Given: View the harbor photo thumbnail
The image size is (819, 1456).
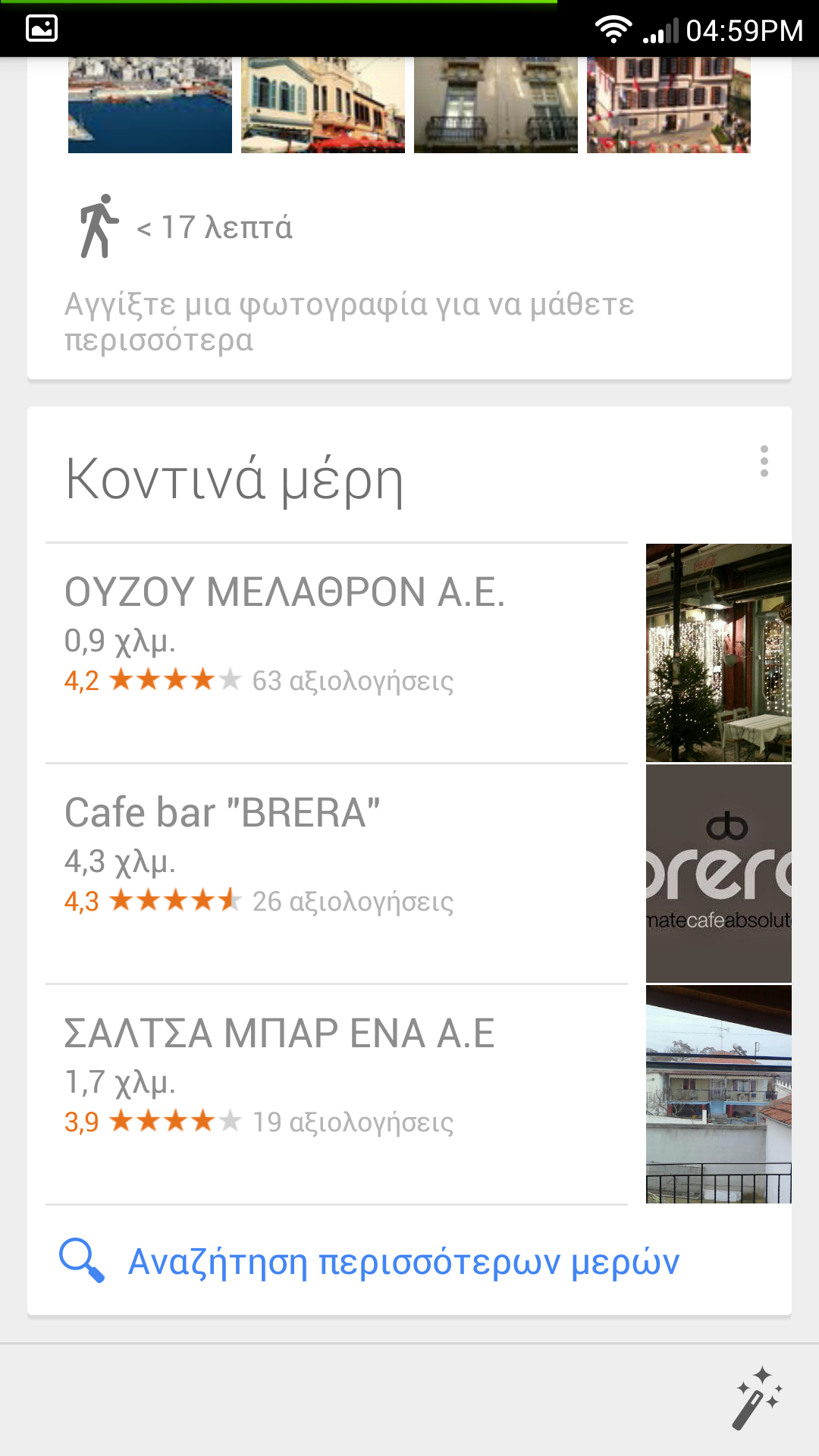Looking at the screenshot, I should (150, 106).
